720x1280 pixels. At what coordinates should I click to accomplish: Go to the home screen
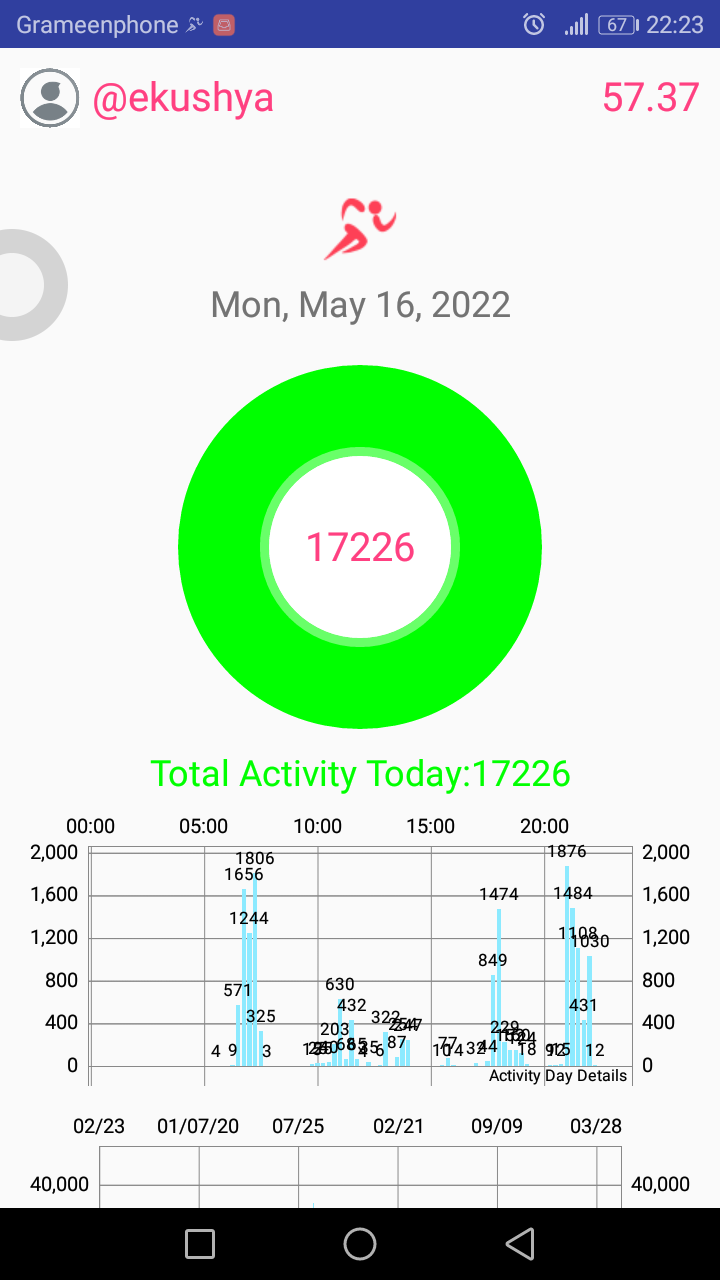coord(360,1244)
